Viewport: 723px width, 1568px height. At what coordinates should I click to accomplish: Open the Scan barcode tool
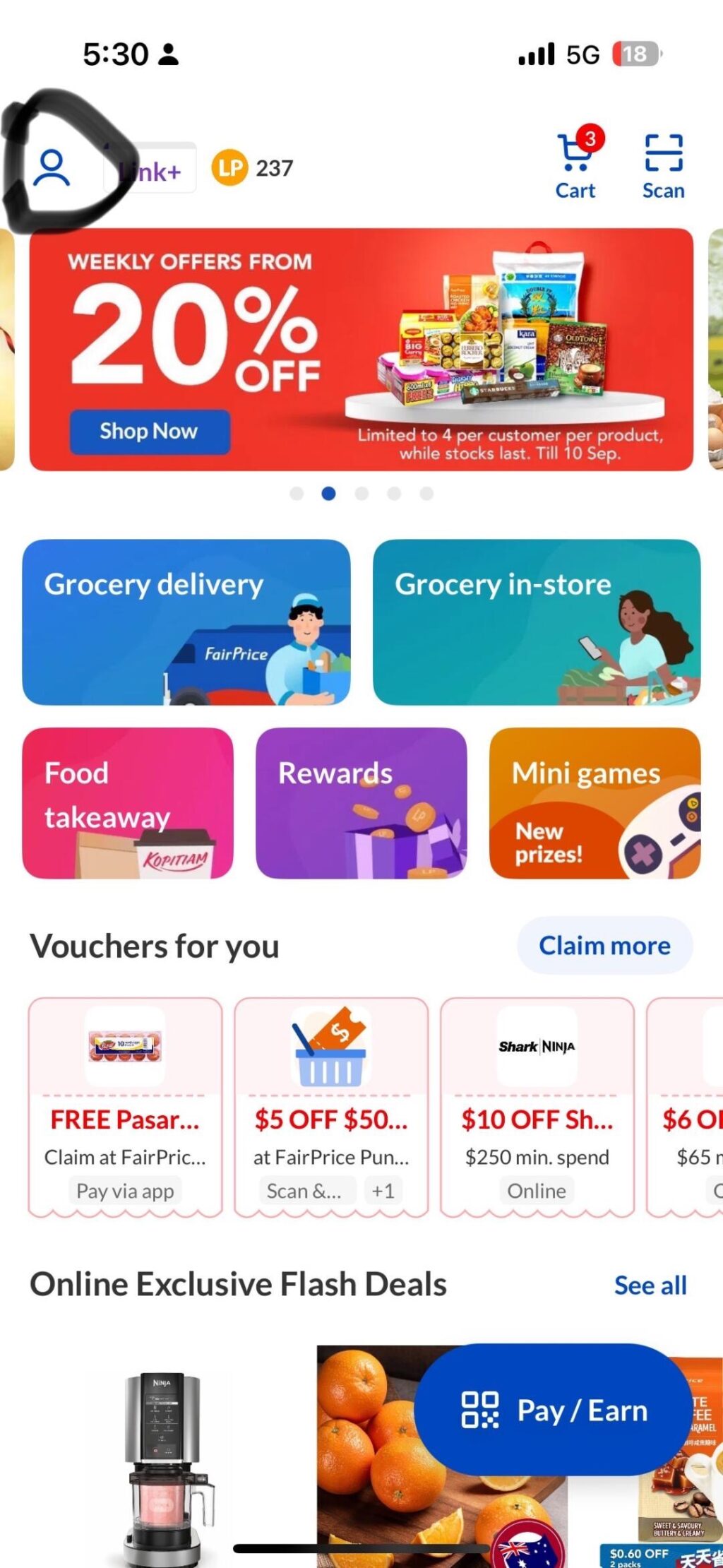(x=663, y=167)
